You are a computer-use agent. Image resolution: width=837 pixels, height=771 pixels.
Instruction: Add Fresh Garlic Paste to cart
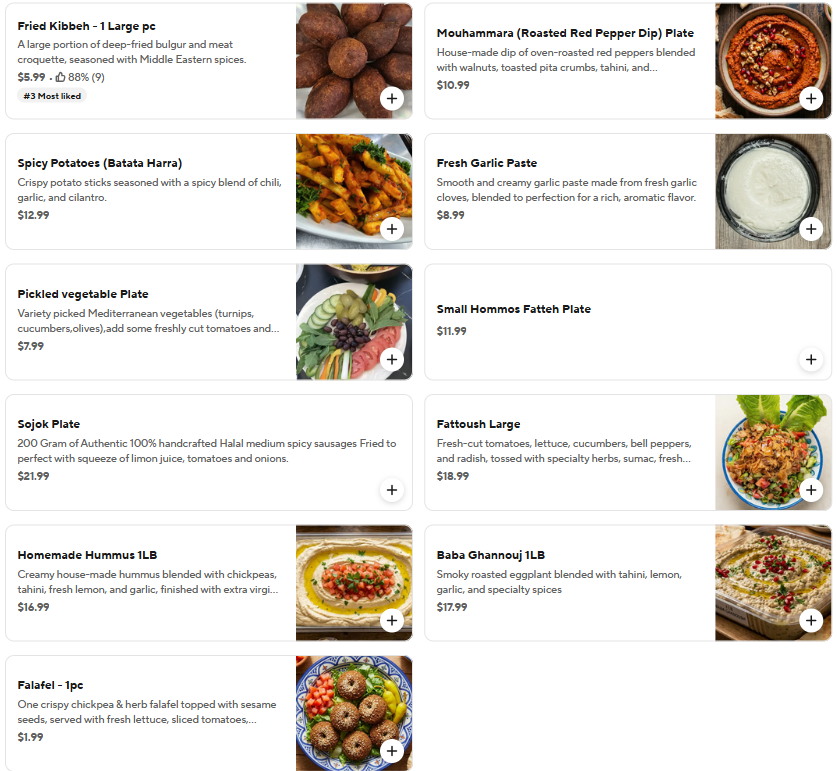pyautogui.click(x=811, y=229)
